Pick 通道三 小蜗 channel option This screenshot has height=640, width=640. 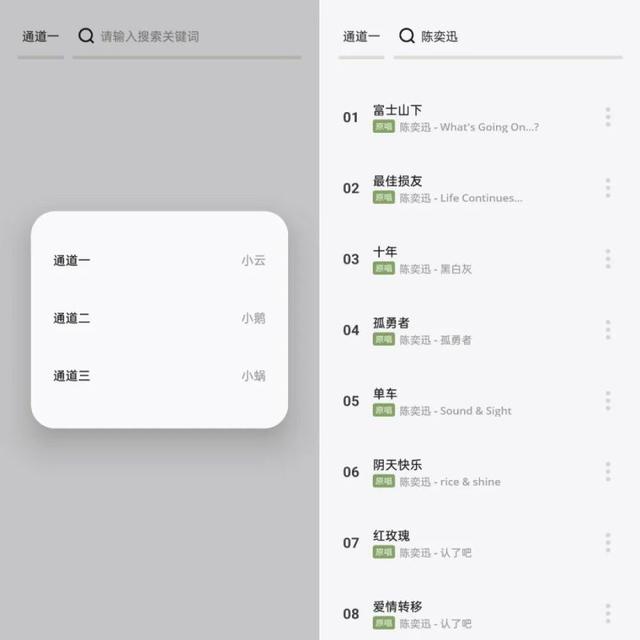(160, 376)
